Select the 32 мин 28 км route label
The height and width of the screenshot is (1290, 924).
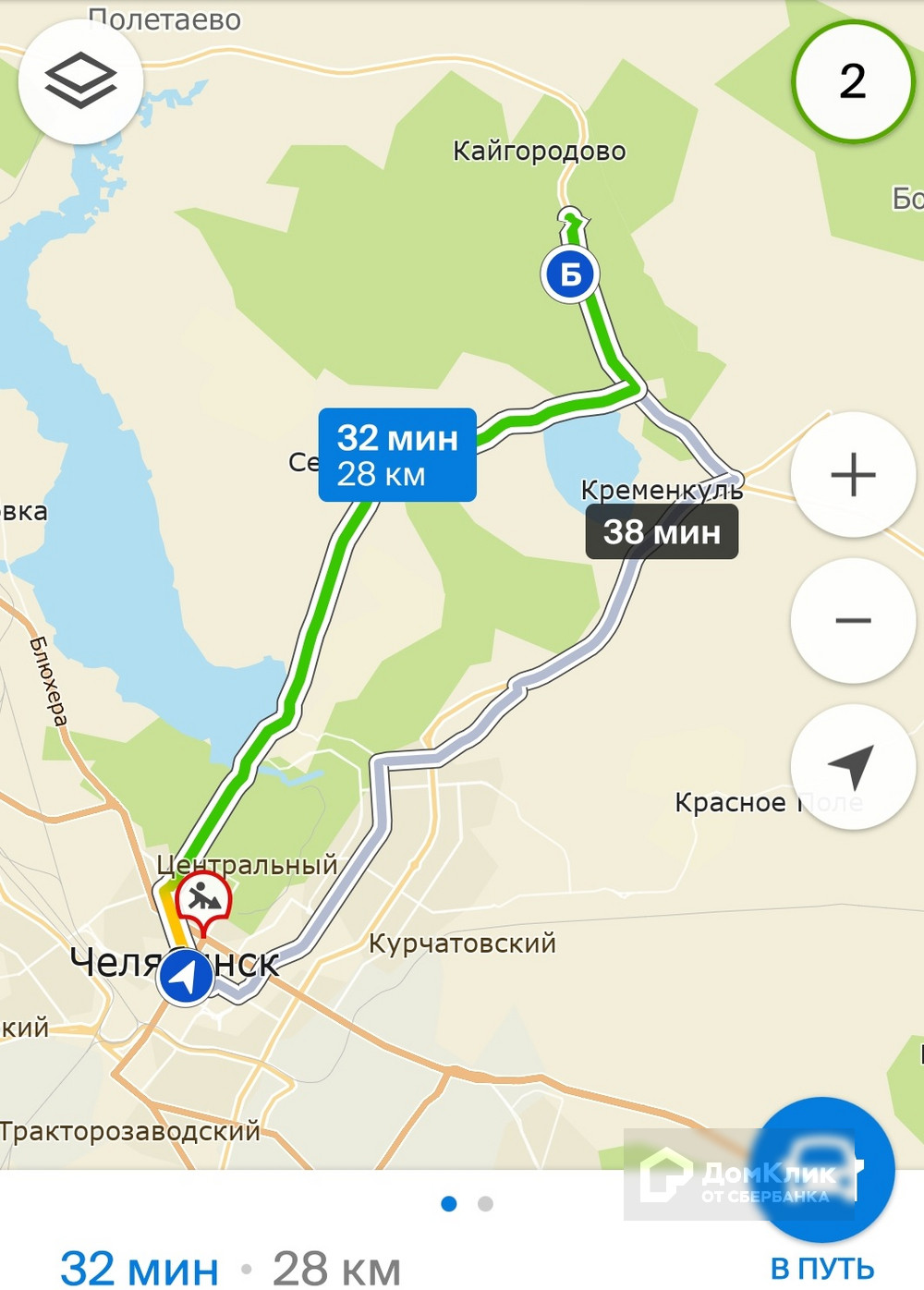(397, 455)
